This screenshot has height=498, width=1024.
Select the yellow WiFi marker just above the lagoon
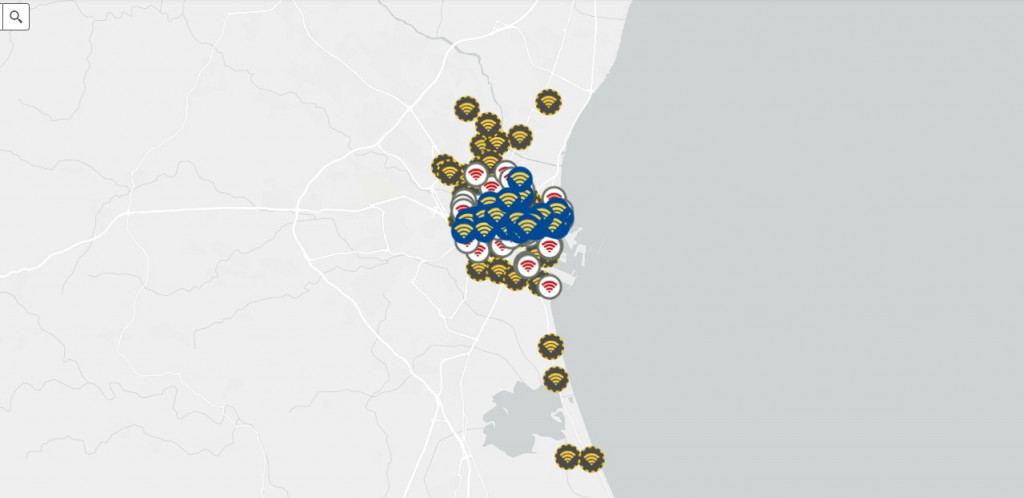click(556, 380)
